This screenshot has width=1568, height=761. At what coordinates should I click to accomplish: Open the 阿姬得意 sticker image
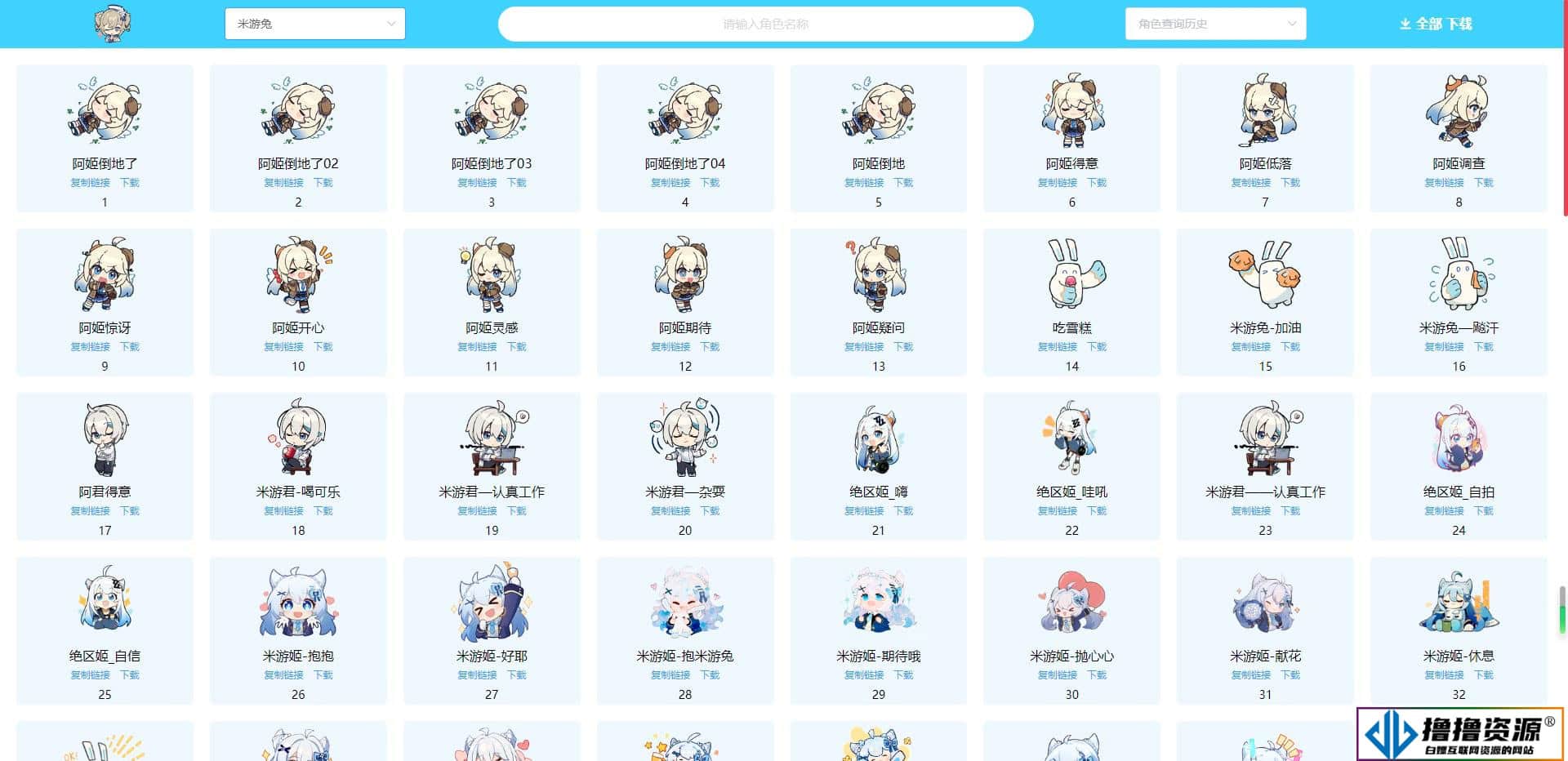[x=1071, y=111]
